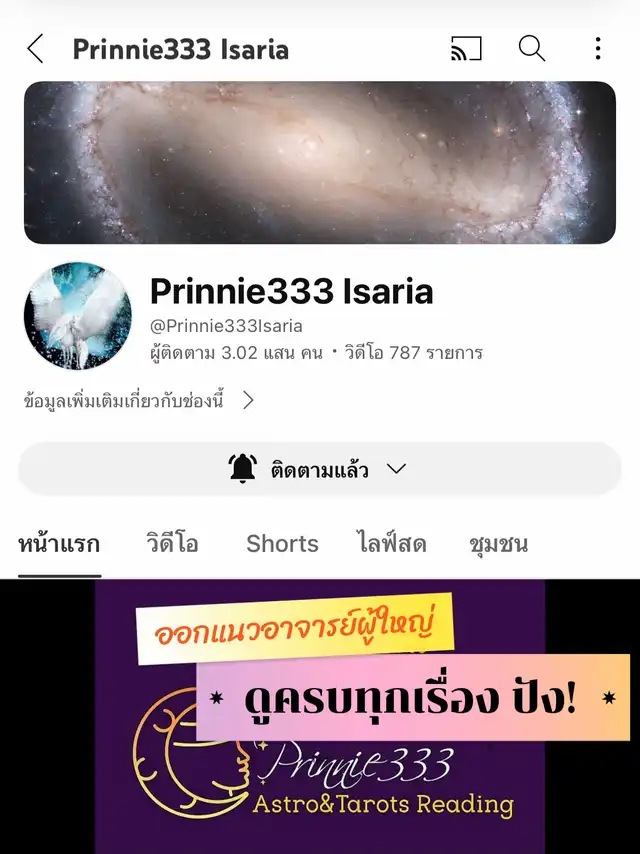The height and width of the screenshot is (854, 640).
Task: Open the three-dot overflow menu
Action: point(598,48)
